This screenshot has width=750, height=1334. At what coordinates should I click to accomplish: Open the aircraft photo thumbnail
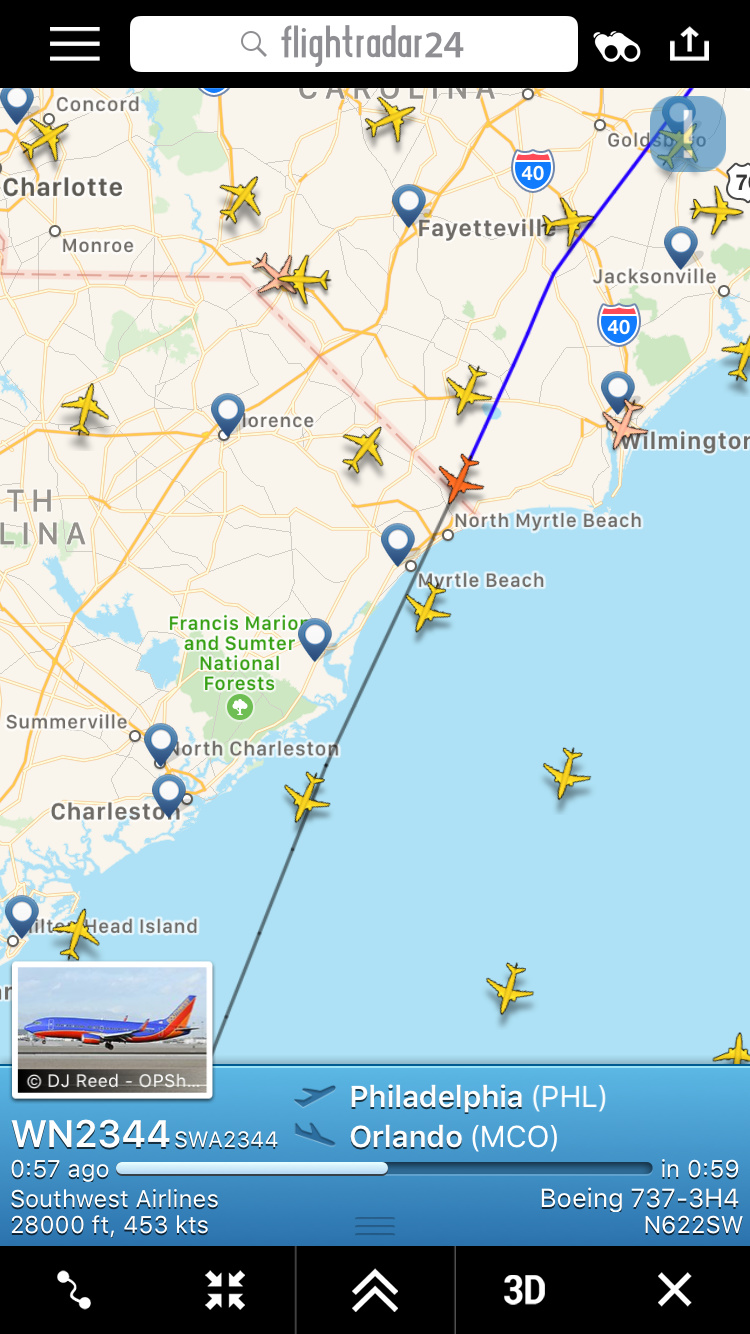click(112, 1029)
